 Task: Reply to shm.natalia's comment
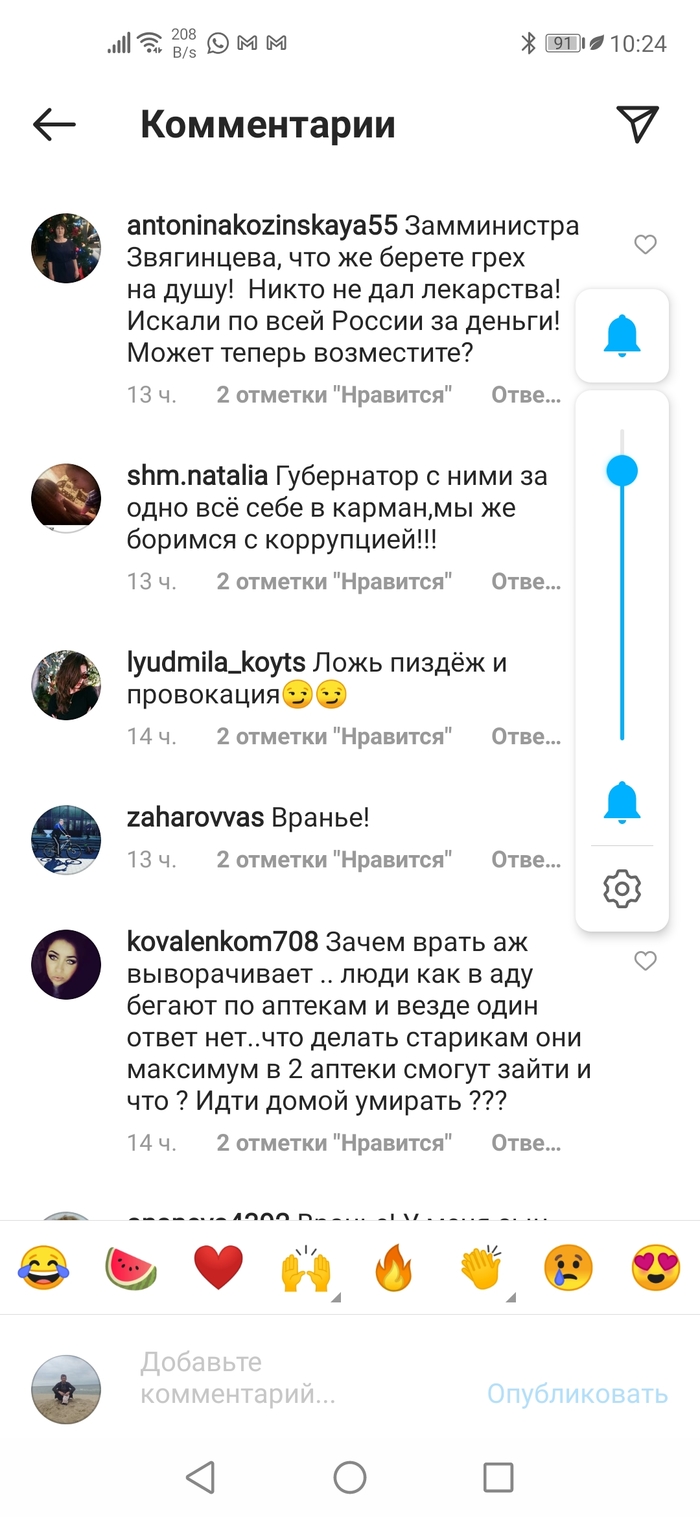(525, 581)
